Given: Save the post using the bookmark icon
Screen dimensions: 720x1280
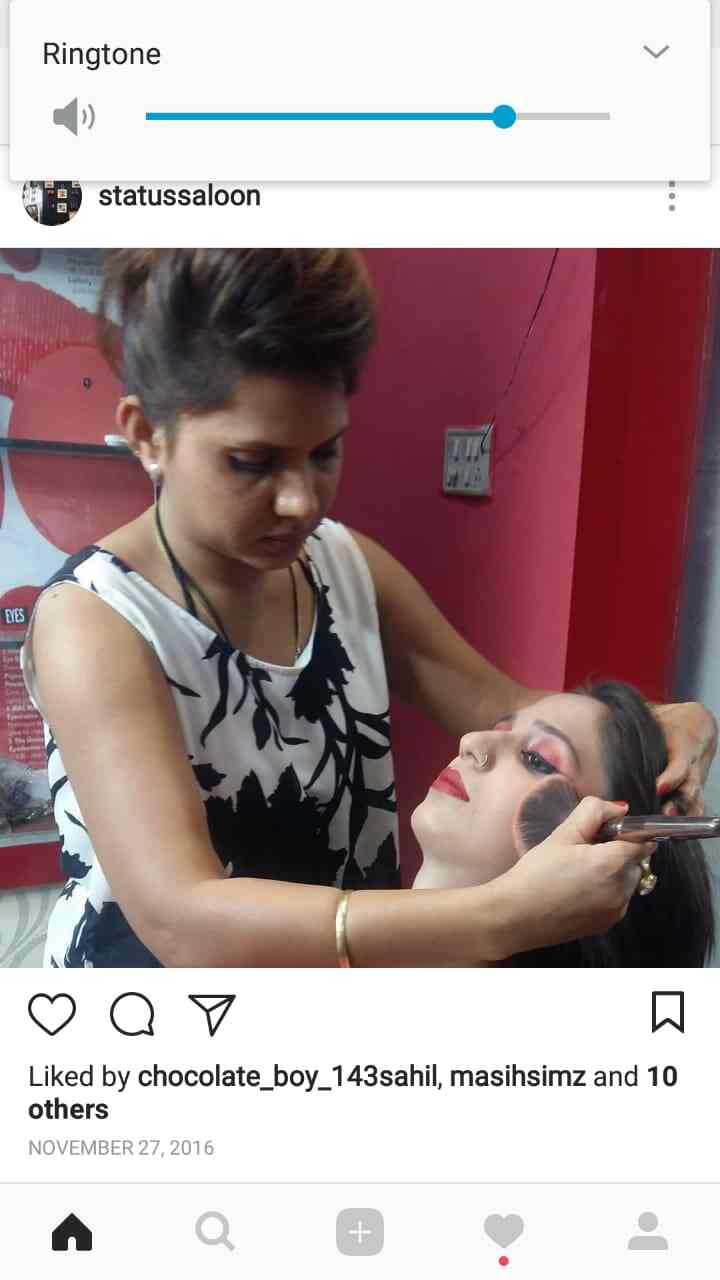Looking at the screenshot, I should click(x=668, y=1012).
